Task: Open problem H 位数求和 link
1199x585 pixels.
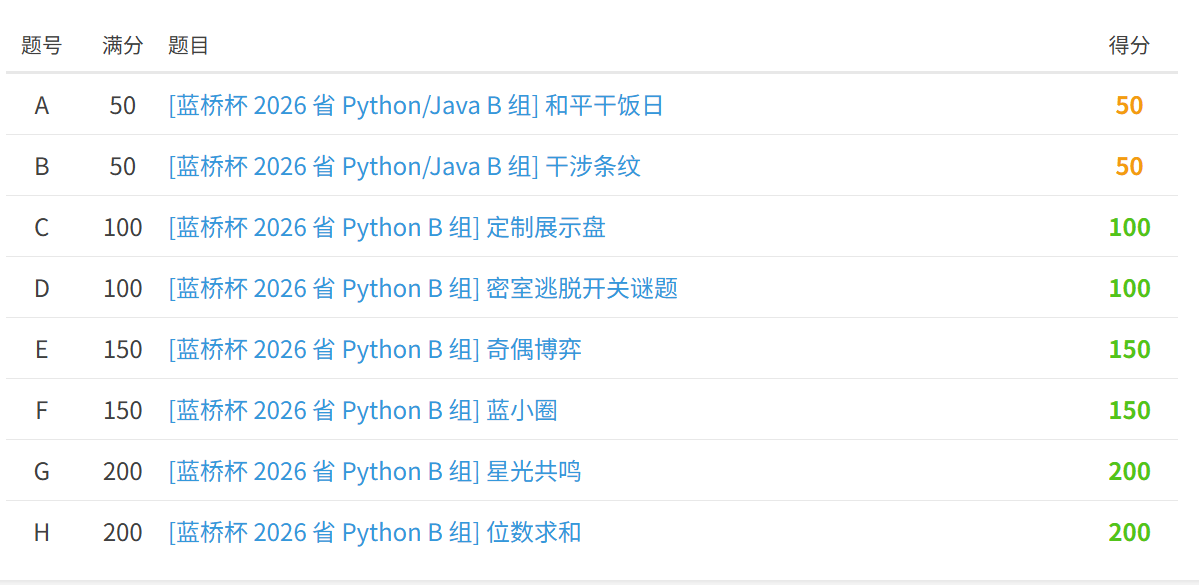Action: 375,532
